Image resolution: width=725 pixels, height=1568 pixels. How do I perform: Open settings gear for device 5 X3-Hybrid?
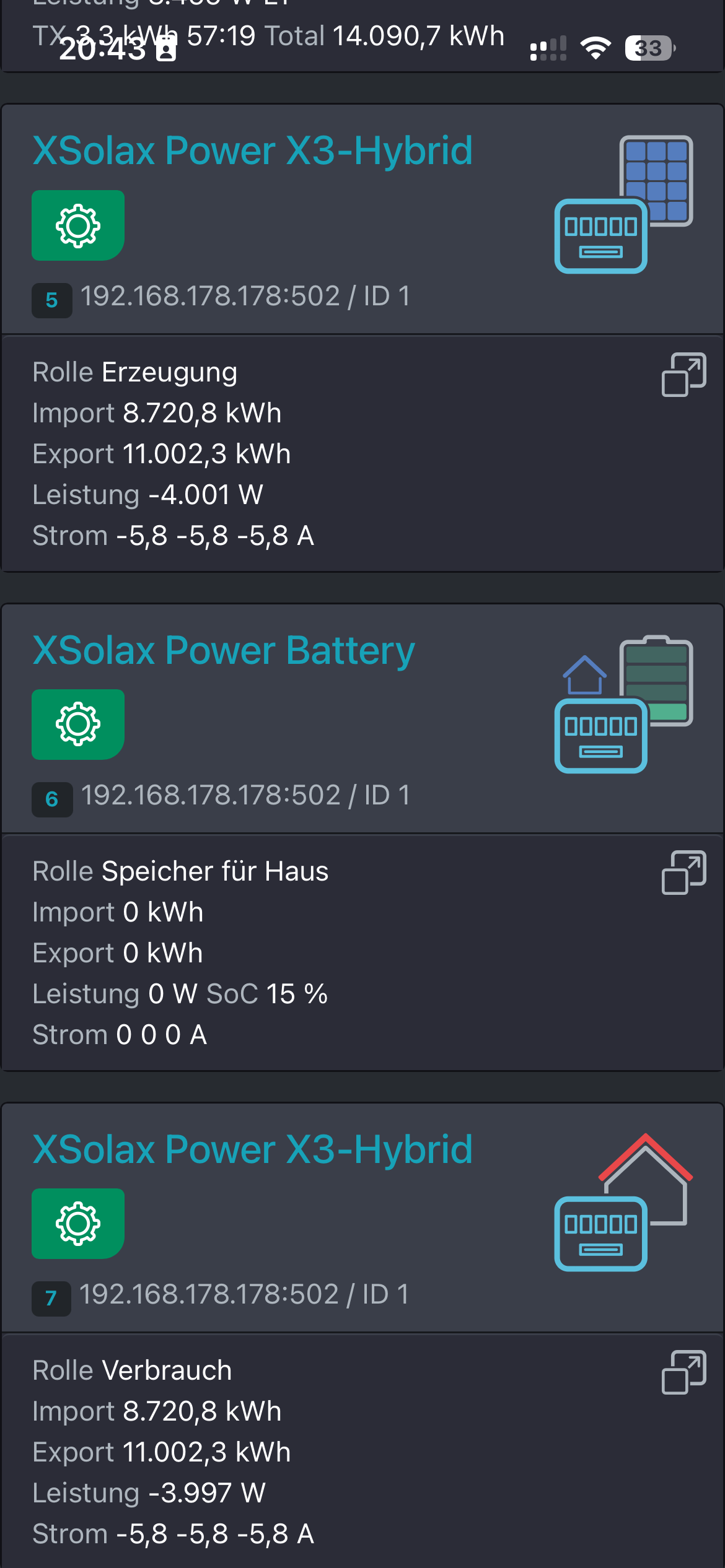click(78, 226)
